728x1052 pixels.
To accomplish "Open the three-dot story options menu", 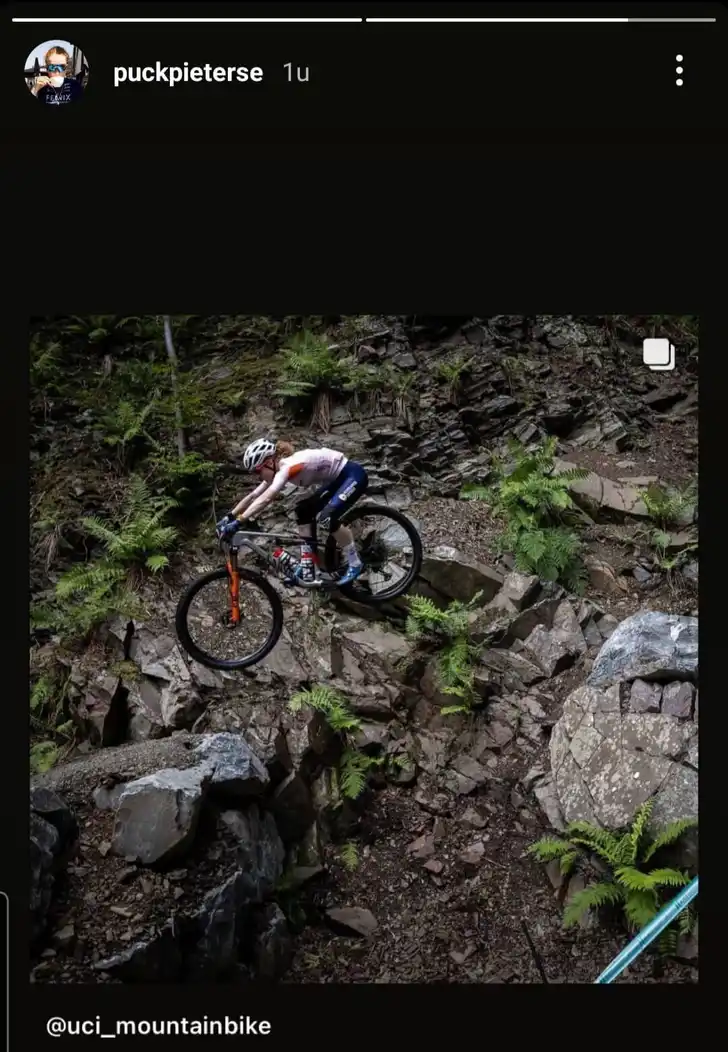I will (679, 70).
